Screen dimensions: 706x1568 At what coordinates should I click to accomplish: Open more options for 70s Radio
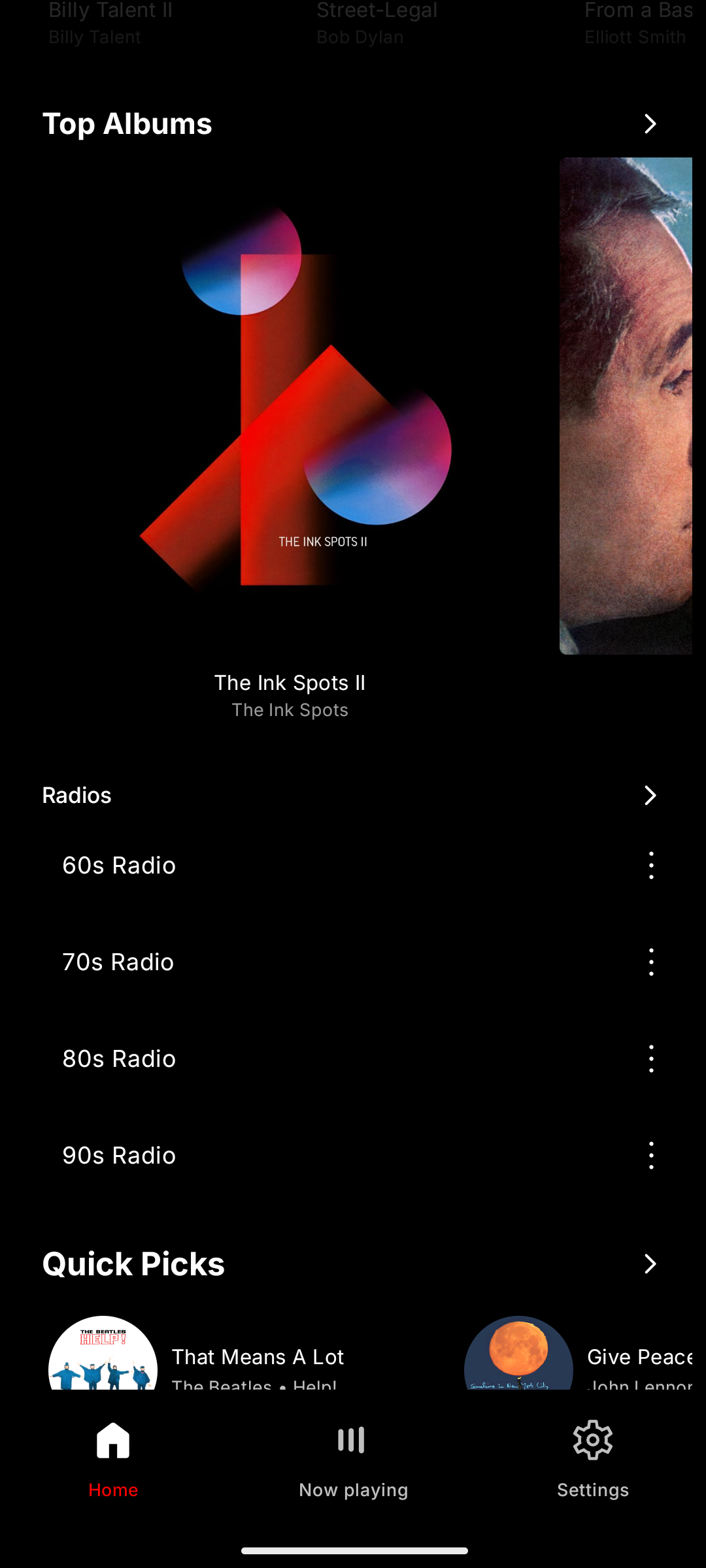pyautogui.click(x=651, y=962)
